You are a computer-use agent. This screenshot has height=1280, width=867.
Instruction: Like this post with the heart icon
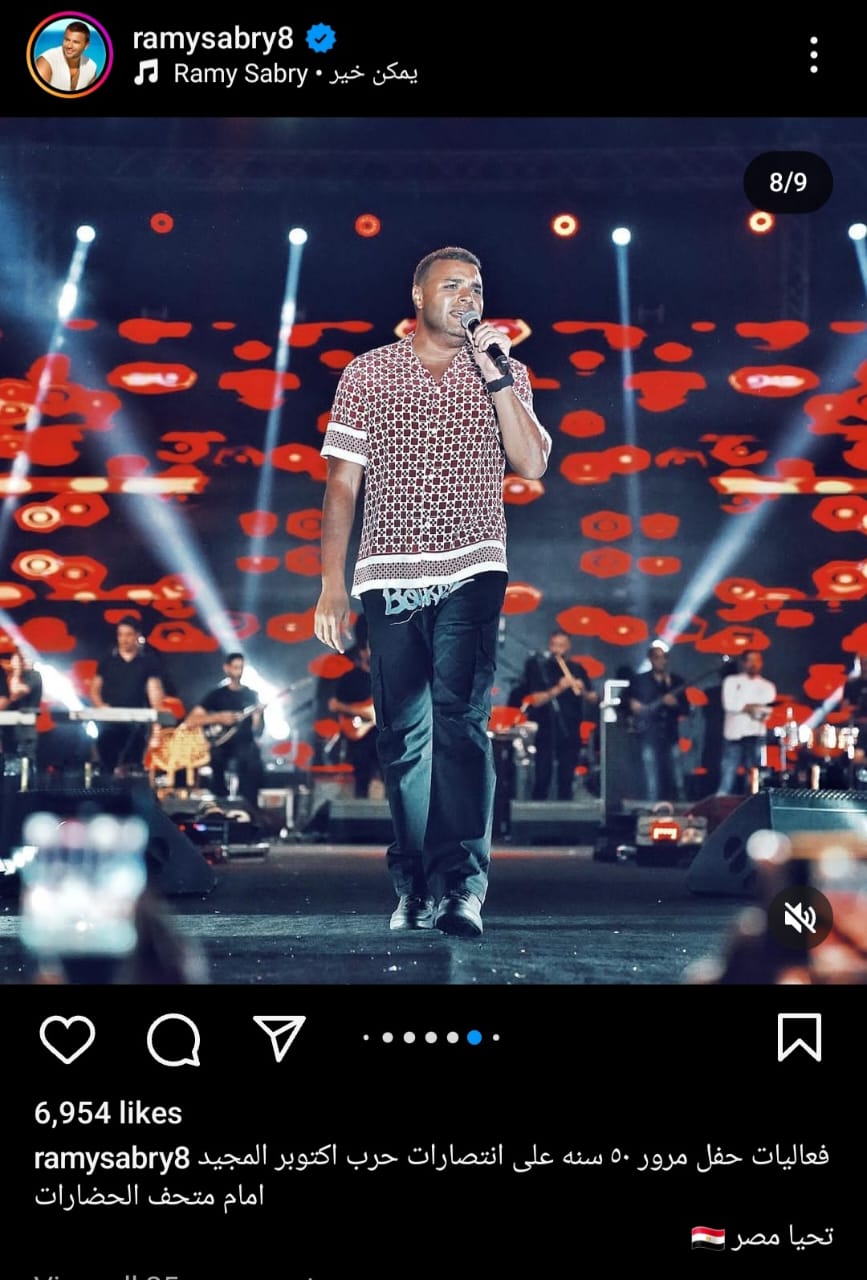point(67,1039)
